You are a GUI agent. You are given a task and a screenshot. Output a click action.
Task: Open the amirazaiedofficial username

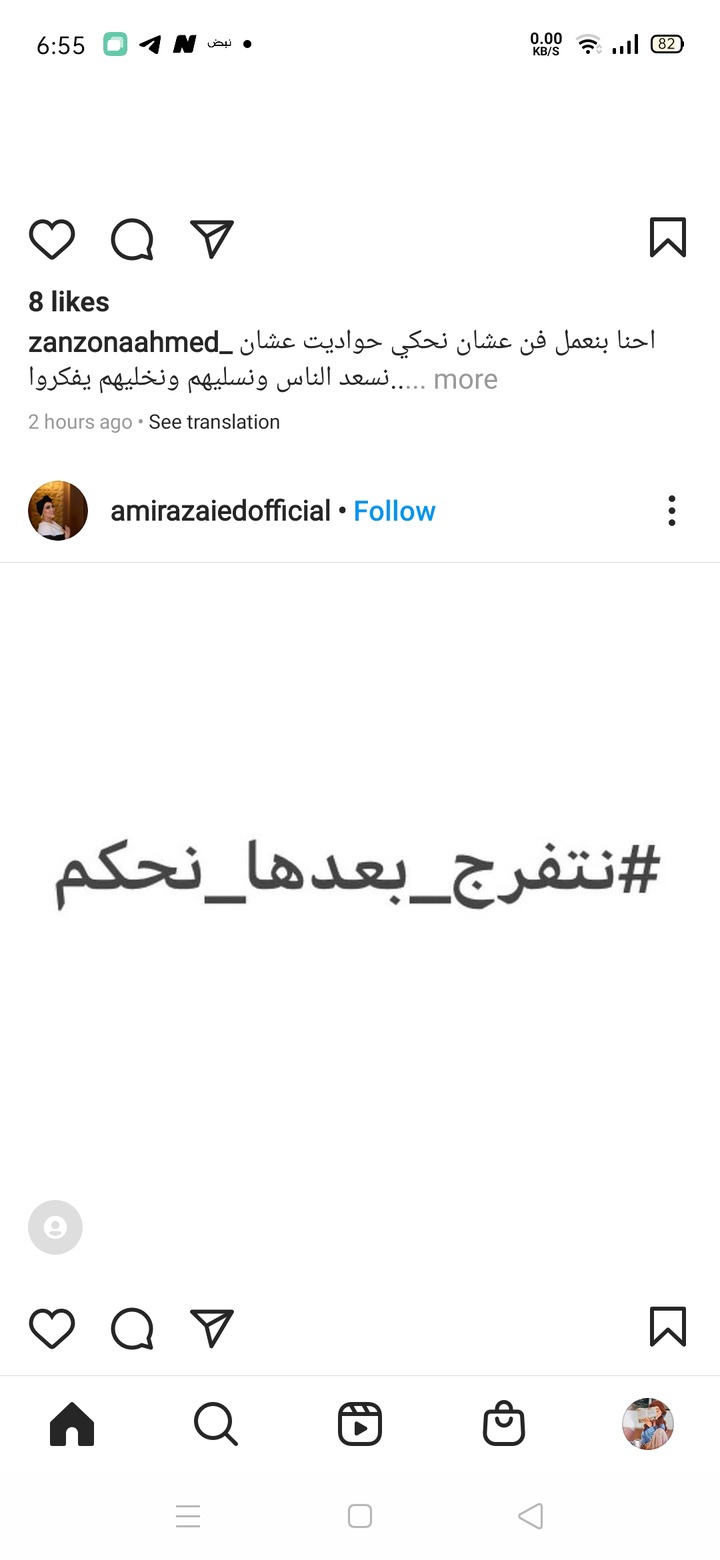pyautogui.click(x=220, y=511)
